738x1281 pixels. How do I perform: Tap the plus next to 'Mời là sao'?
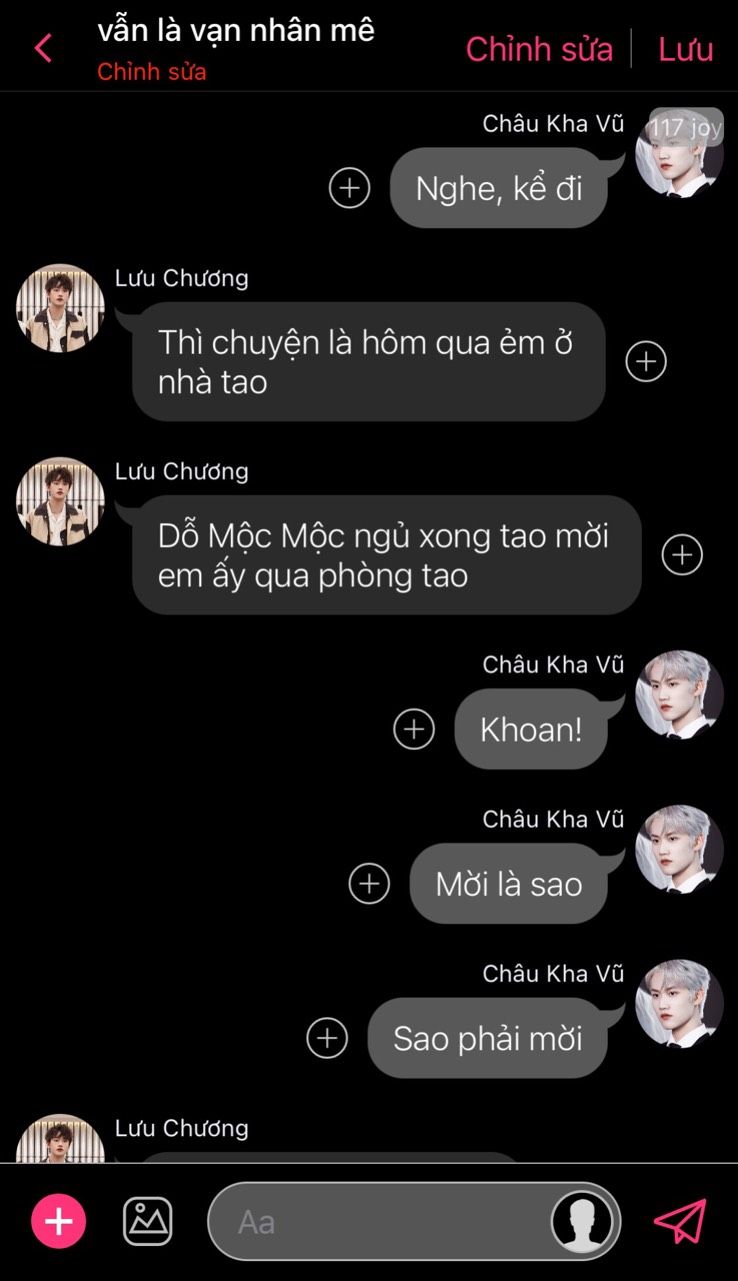pyautogui.click(x=369, y=883)
